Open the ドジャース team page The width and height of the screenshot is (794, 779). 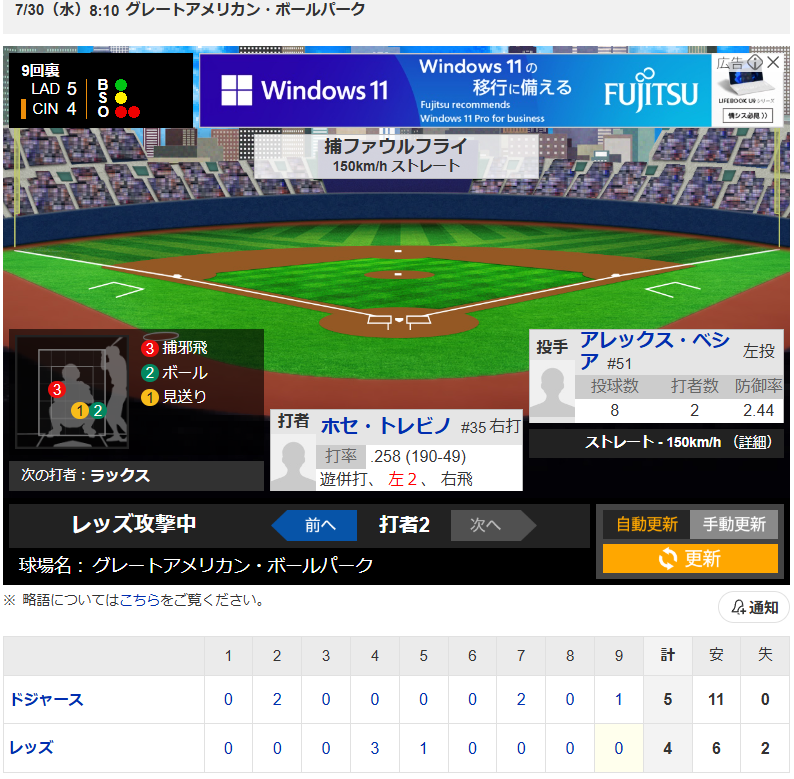point(47,699)
